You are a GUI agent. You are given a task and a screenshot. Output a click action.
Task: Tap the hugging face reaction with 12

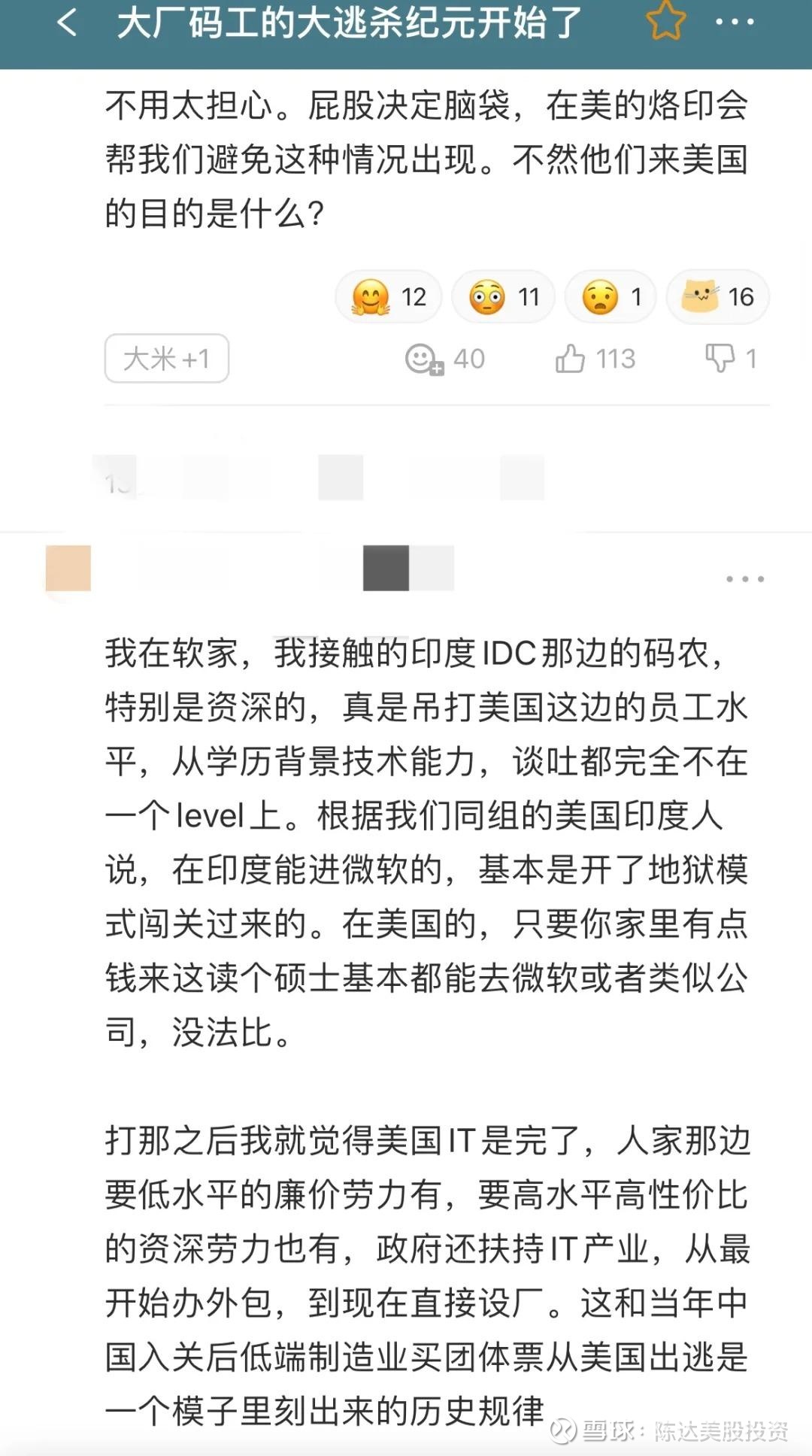pos(389,297)
